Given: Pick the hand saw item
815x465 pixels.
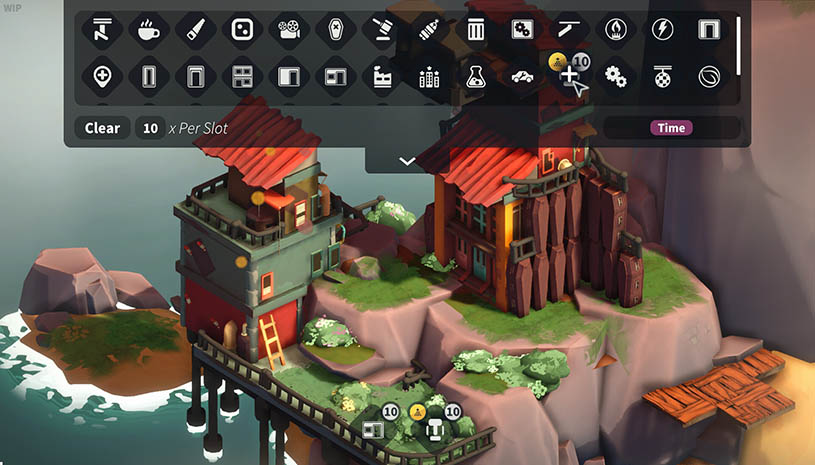Looking at the screenshot, I should pyautogui.click(x=195, y=29).
